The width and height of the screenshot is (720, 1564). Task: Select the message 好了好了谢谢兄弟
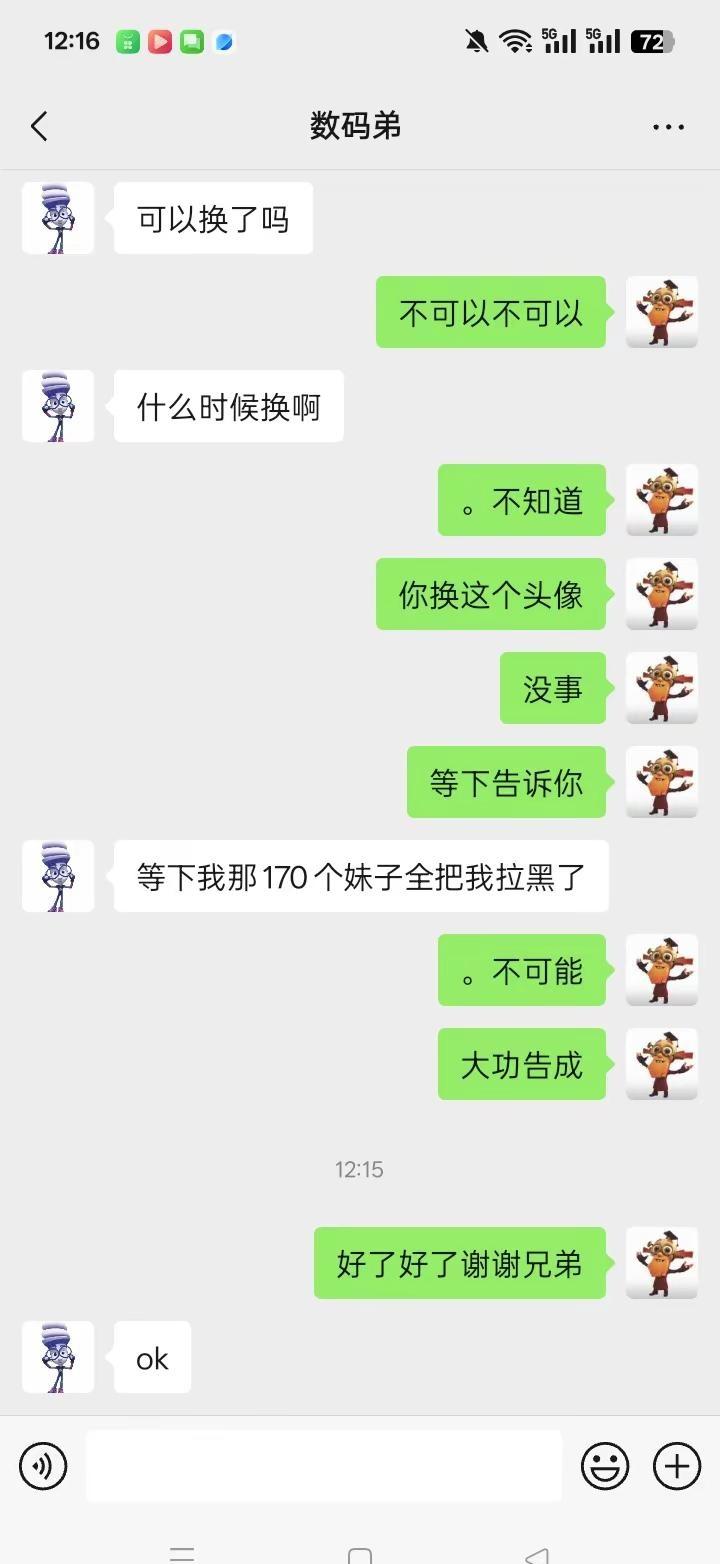(460, 1263)
